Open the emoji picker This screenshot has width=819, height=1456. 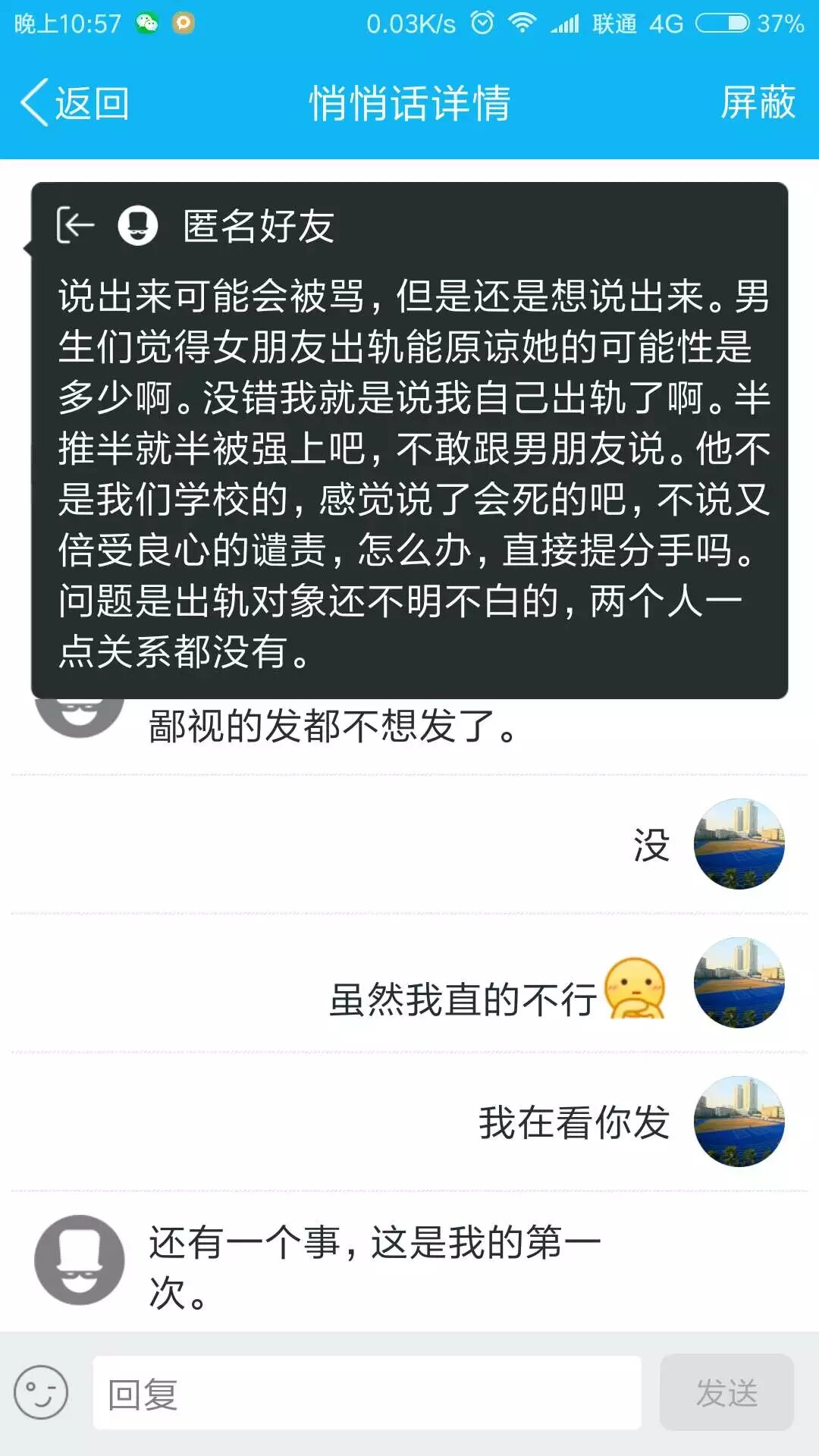41,1392
